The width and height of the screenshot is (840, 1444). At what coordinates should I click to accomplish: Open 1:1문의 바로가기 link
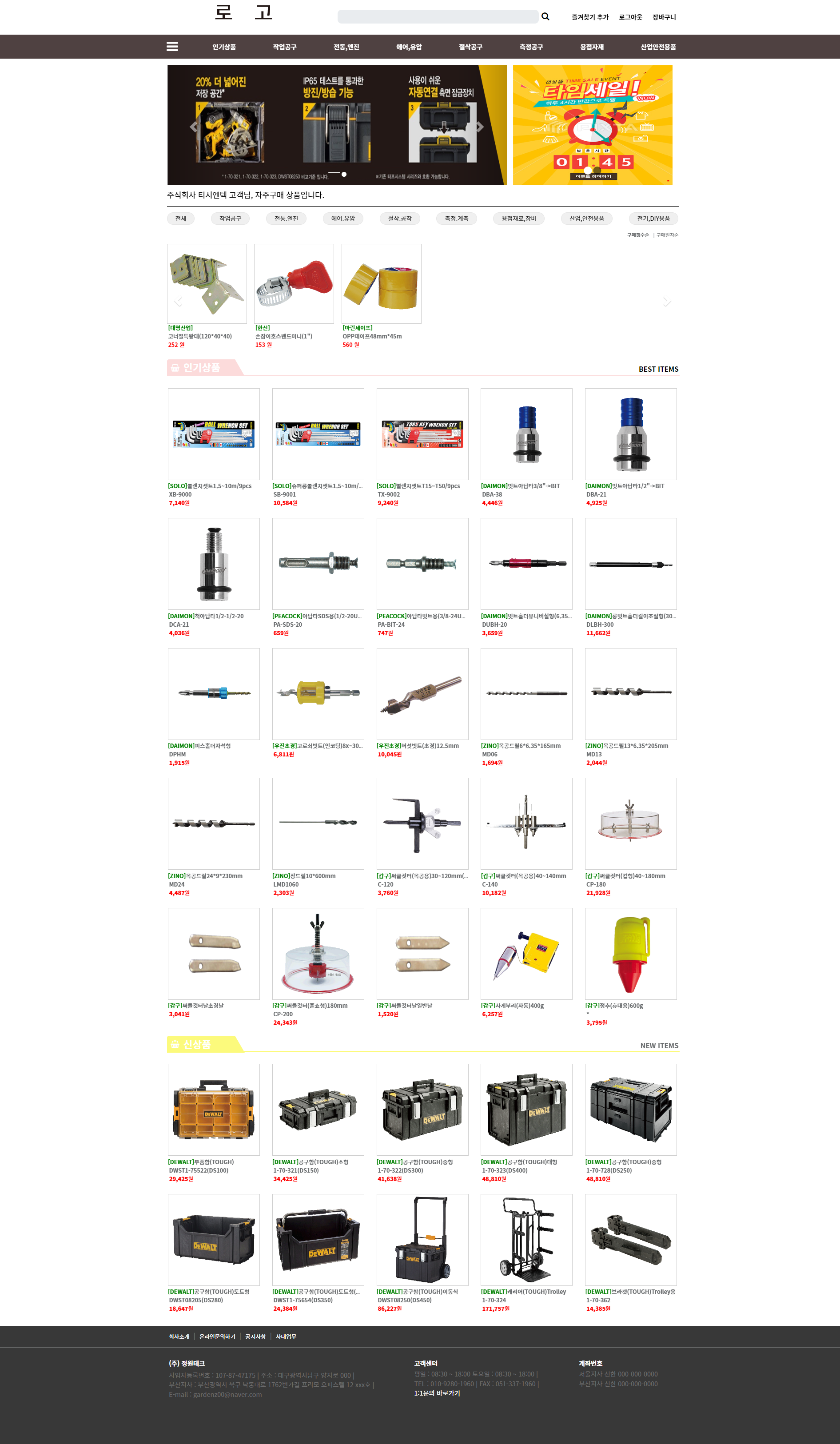tap(437, 1393)
